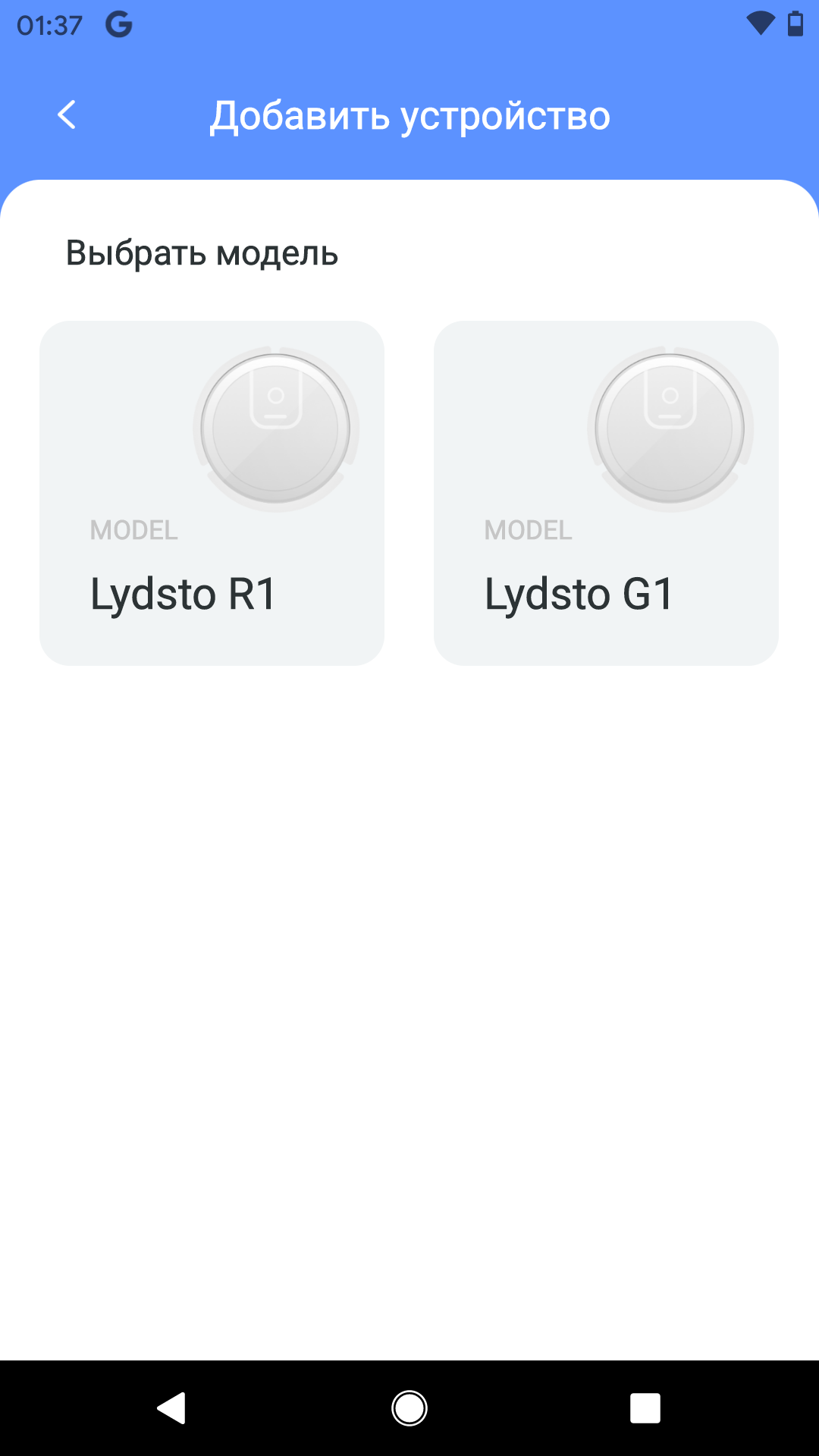Tap the system home button
This screenshot has height=1456, width=819.
click(x=409, y=1409)
